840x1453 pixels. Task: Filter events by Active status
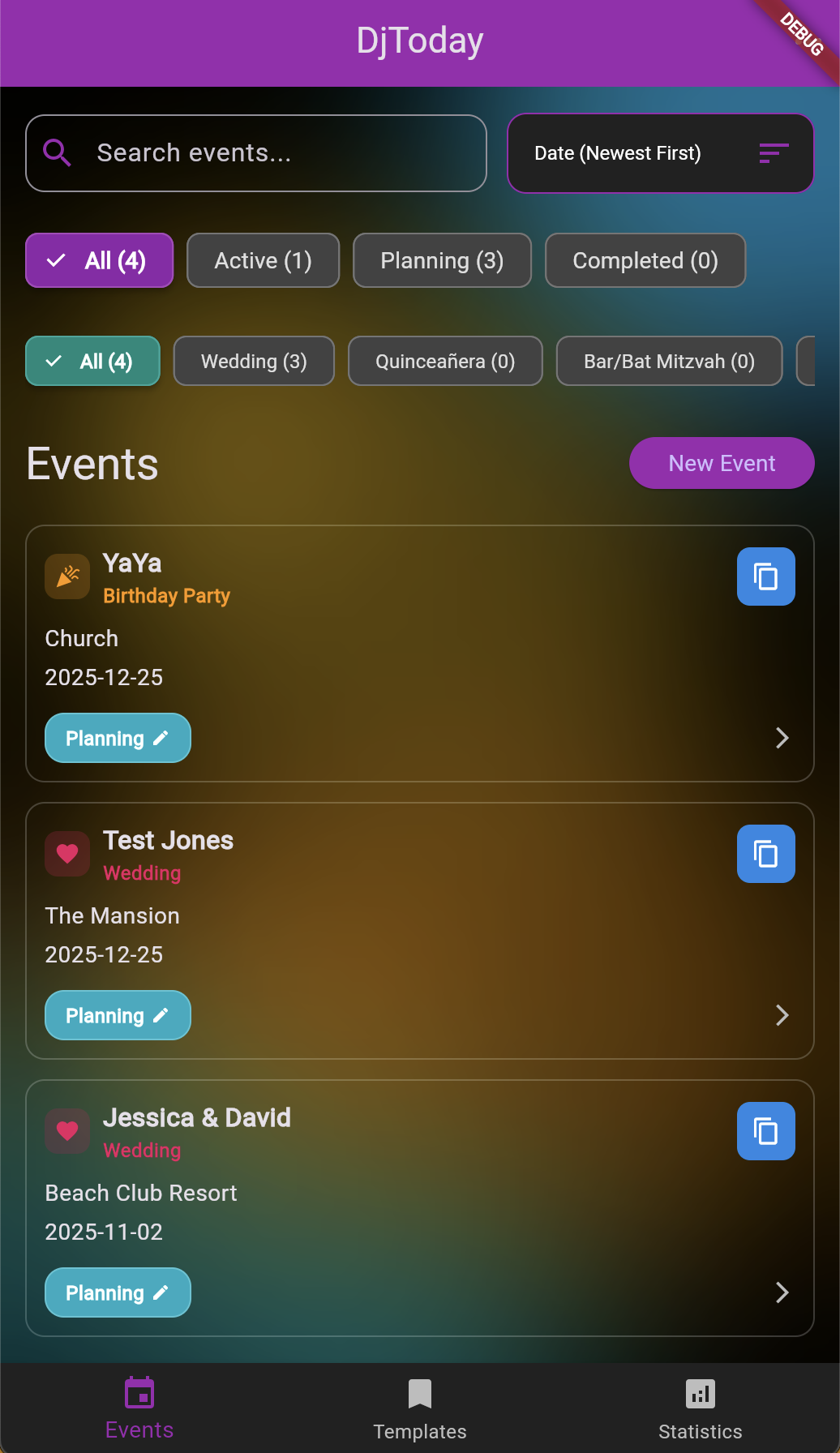(x=263, y=260)
